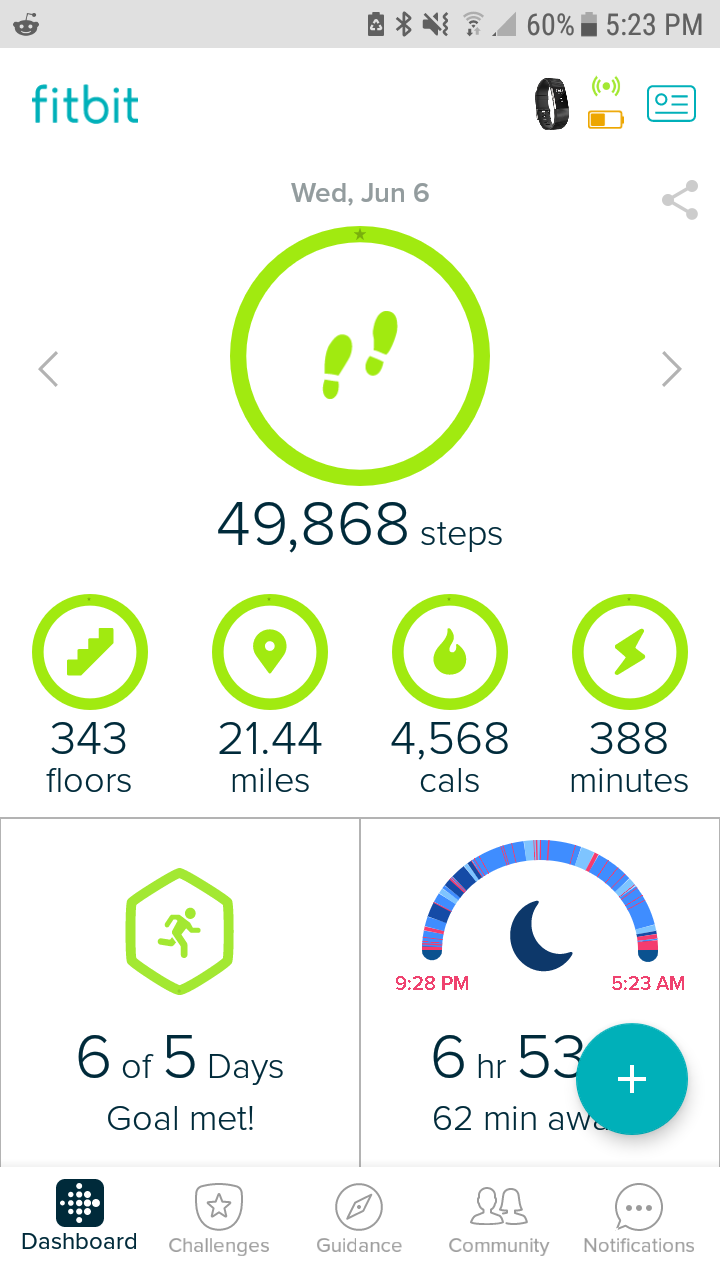This screenshot has width=720, height=1280.
Task: Go to the next day
Action: 672,369
